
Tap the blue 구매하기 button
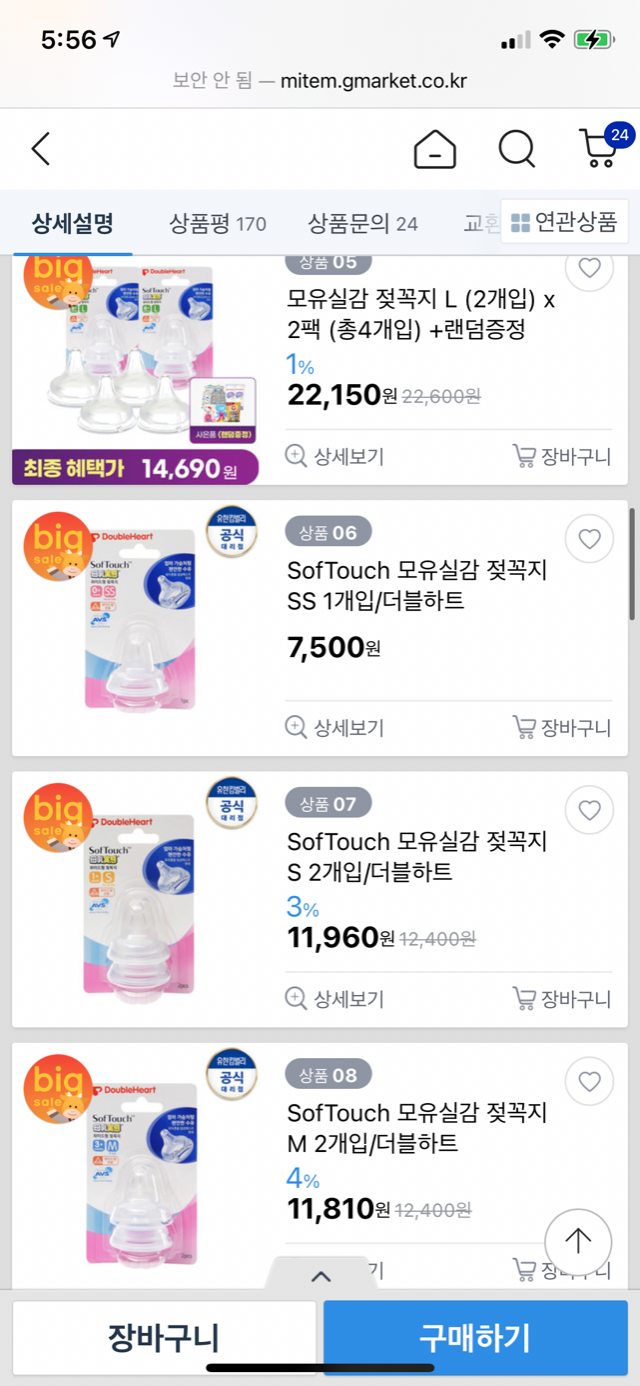(475, 1338)
